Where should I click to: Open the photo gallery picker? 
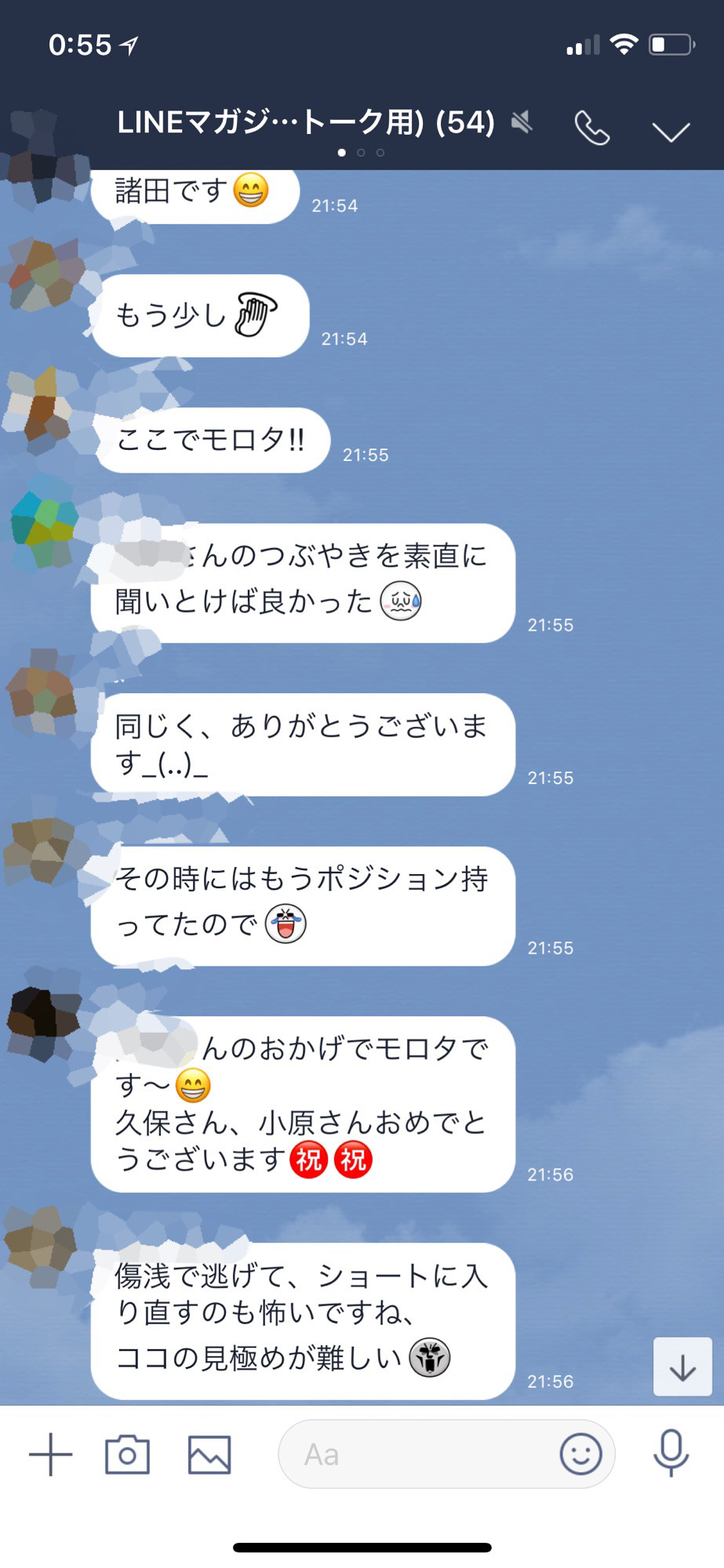coord(209,1454)
